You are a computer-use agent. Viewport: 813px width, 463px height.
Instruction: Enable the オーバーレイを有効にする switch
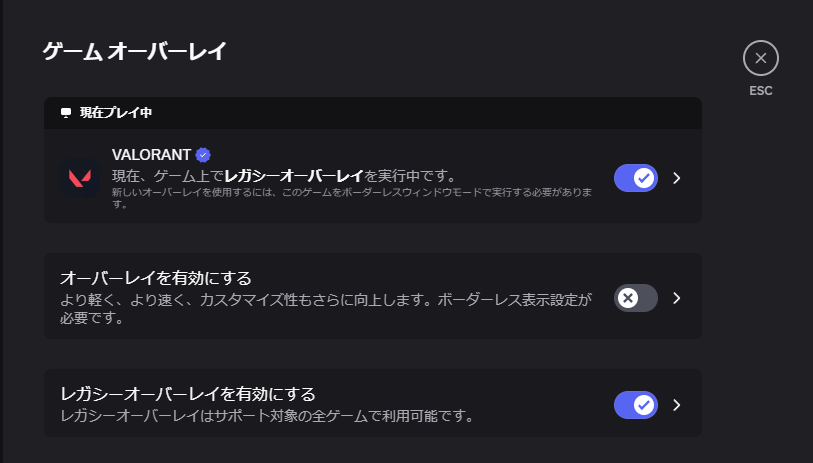(635, 298)
